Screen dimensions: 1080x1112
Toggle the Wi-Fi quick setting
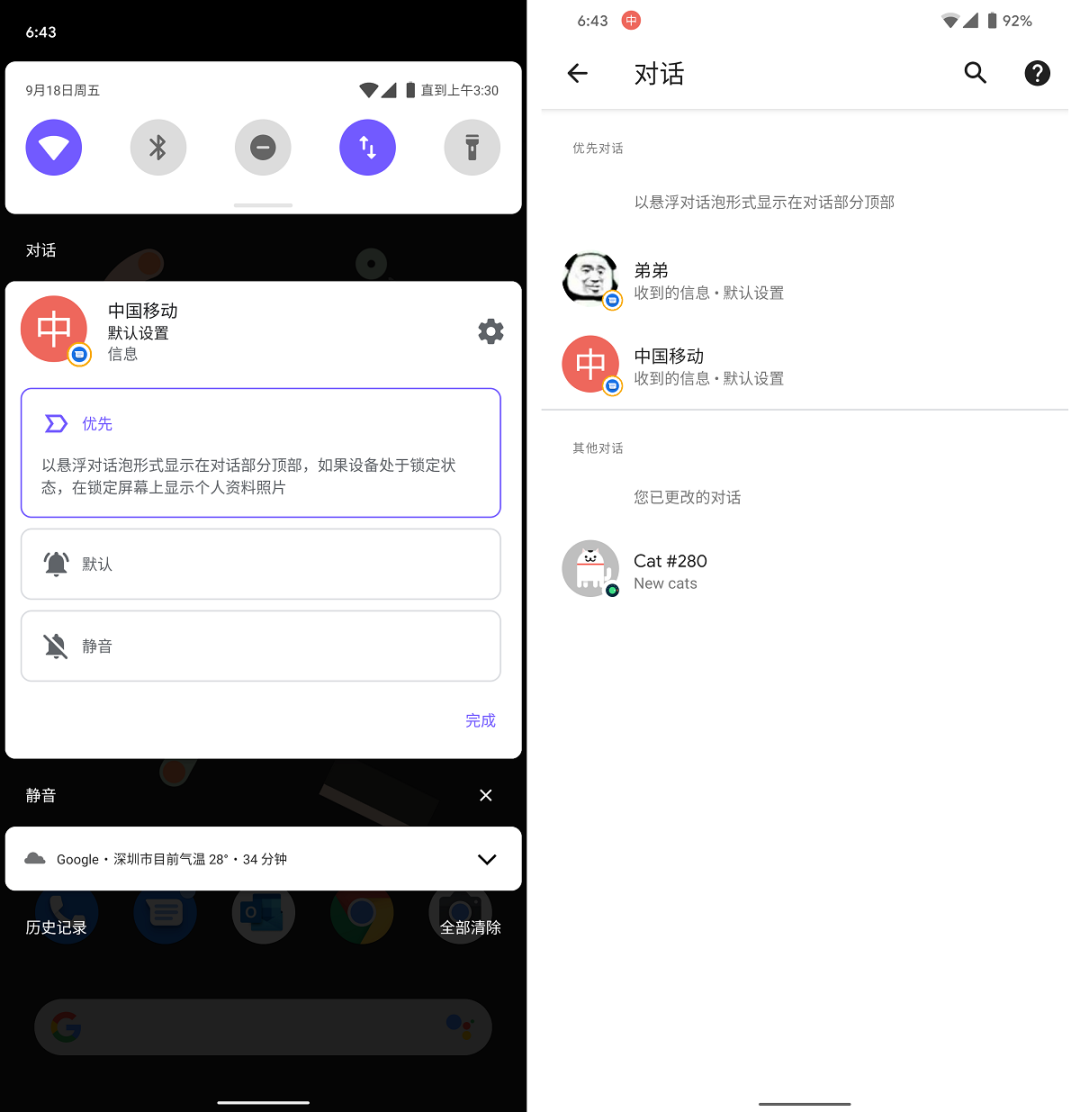54,148
